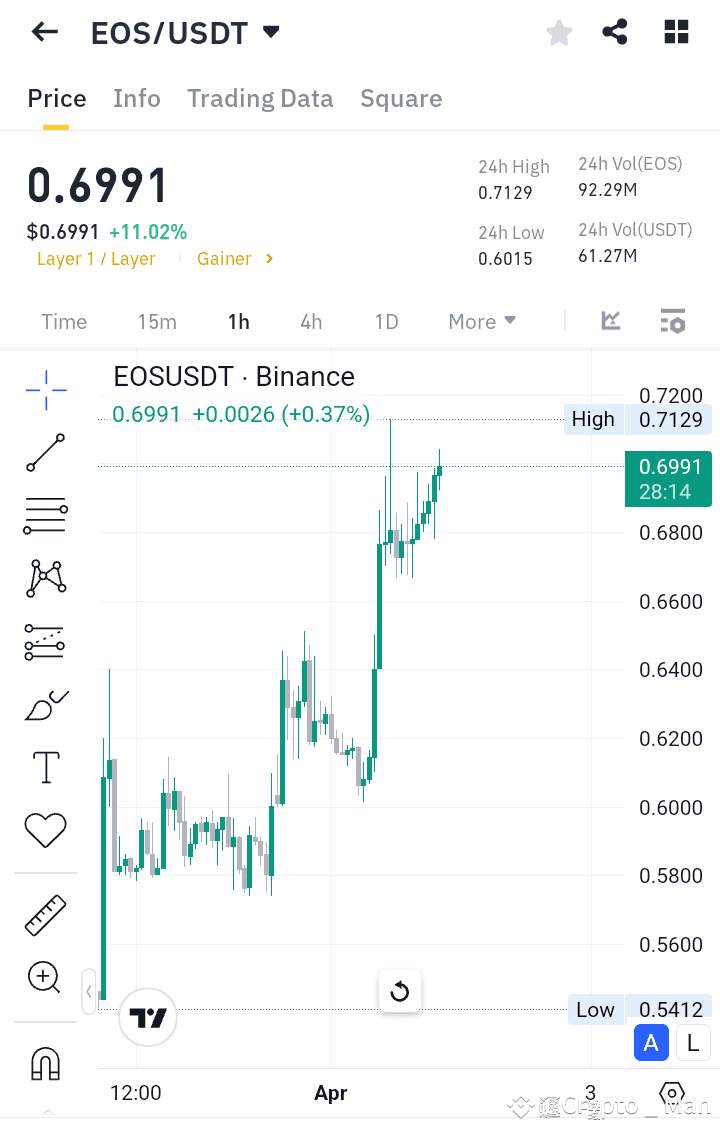The height and width of the screenshot is (1128, 720).
Task: Select the ruler measurement tool
Action: pos(44,915)
